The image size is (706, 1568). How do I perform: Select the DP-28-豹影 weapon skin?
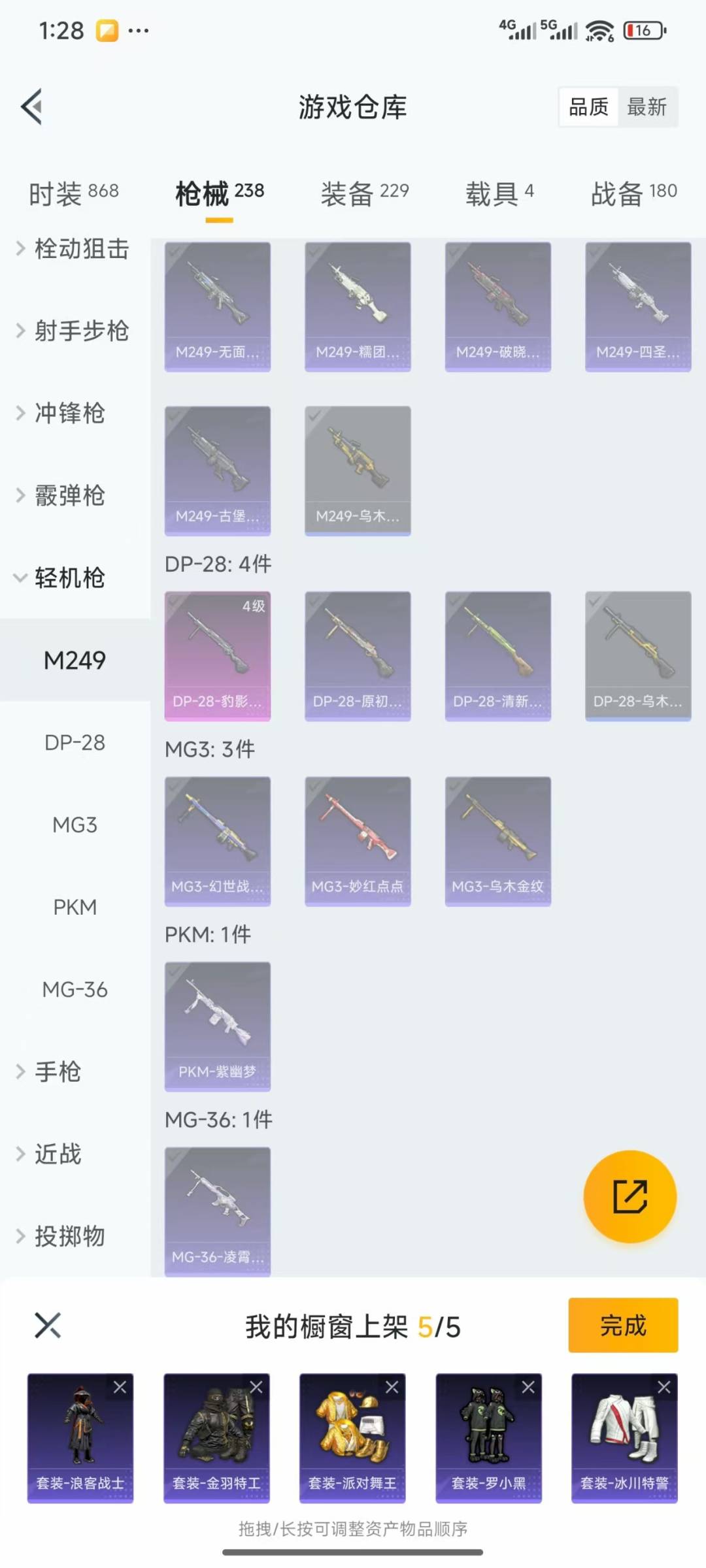click(x=217, y=656)
